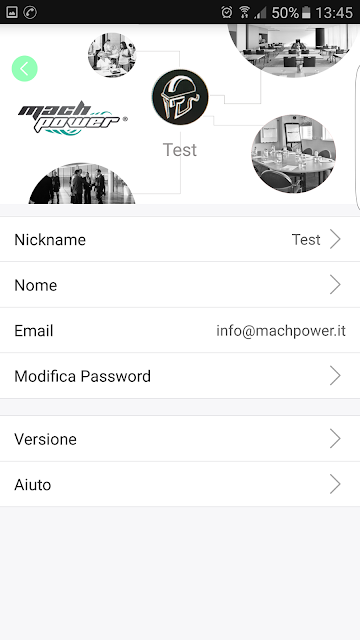The width and height of the screenshot is (360, 640).
Task: Open the Versione row
Action: [x=180, y=439]
